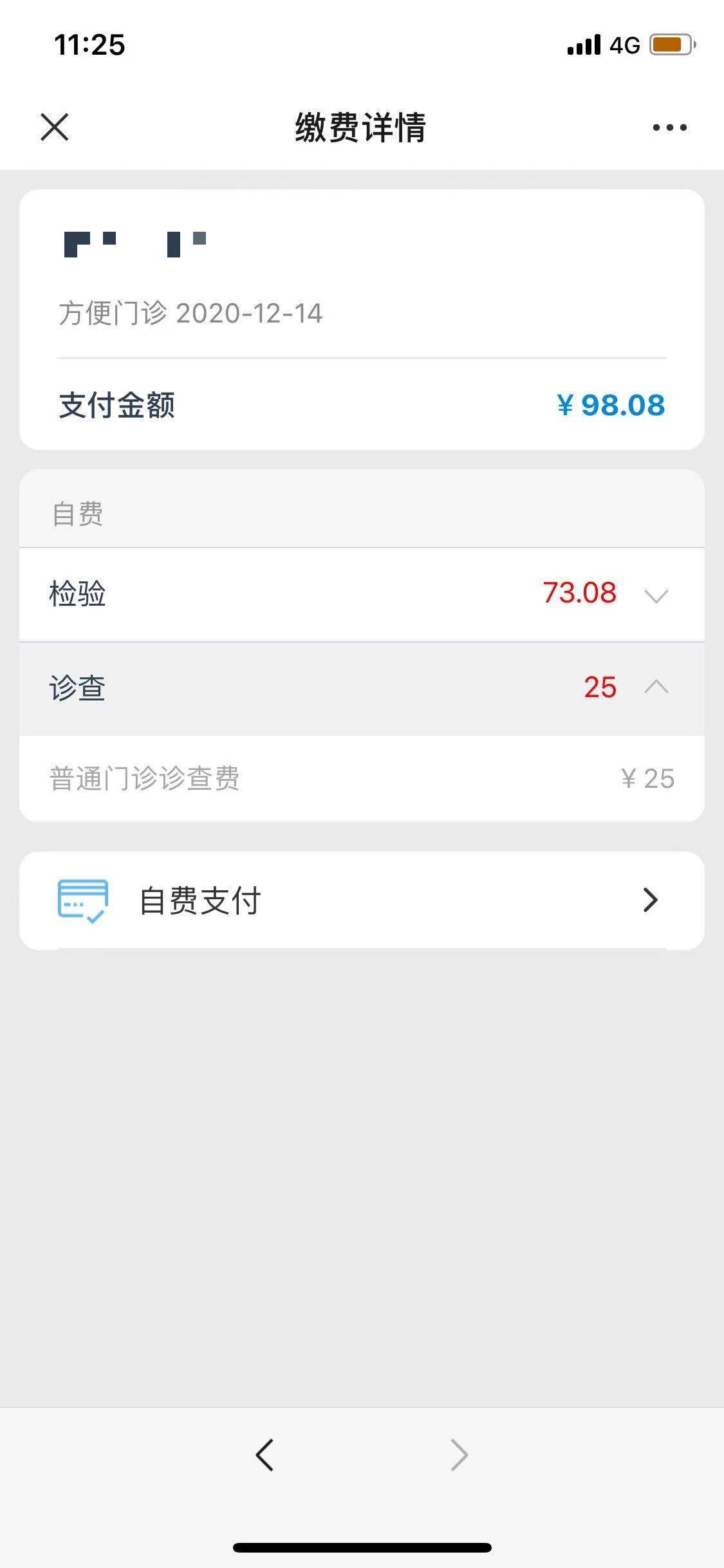Go back with the bottom left arrow
This screenshot has height=1568, width=724.
(265, 1455)
